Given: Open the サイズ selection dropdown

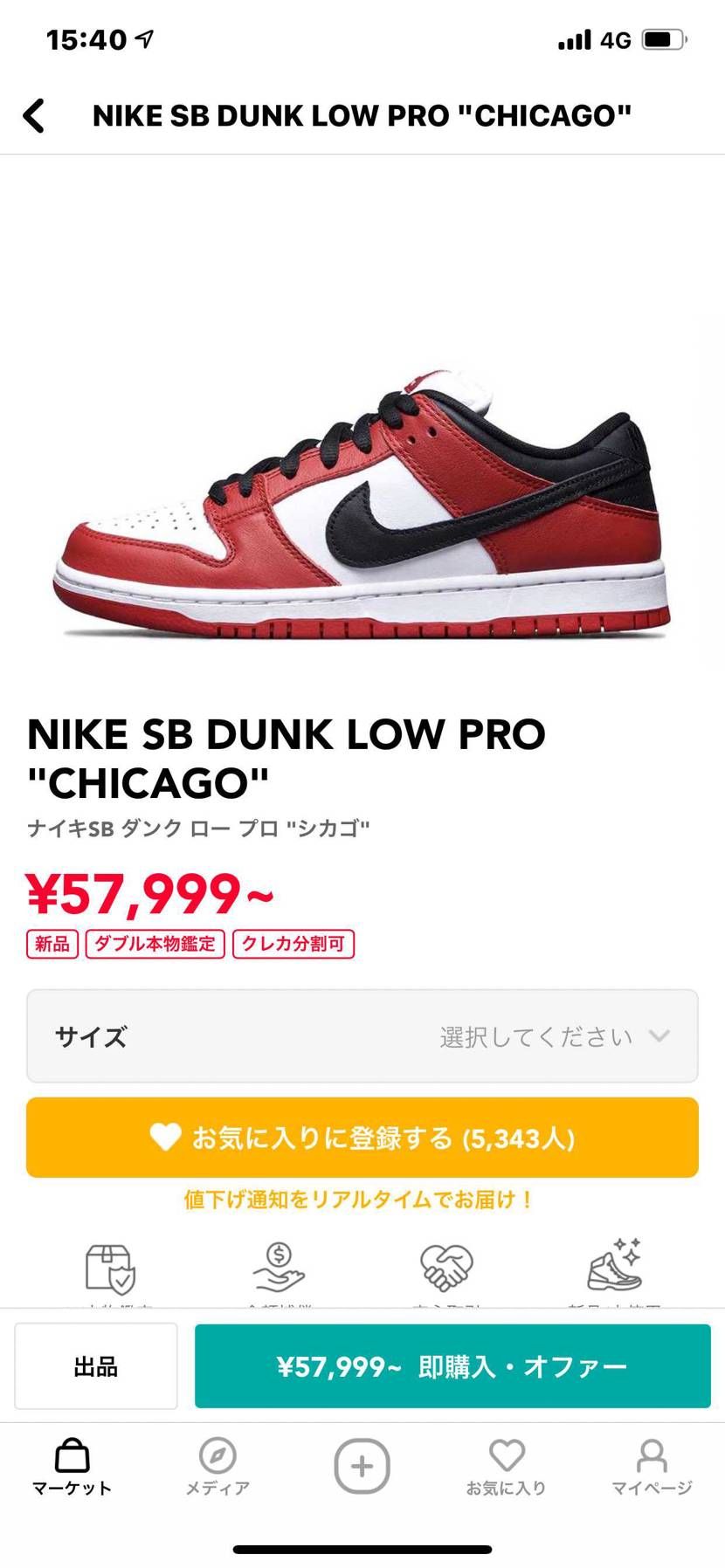Looking at the screenshot, I should [362, 1035].
